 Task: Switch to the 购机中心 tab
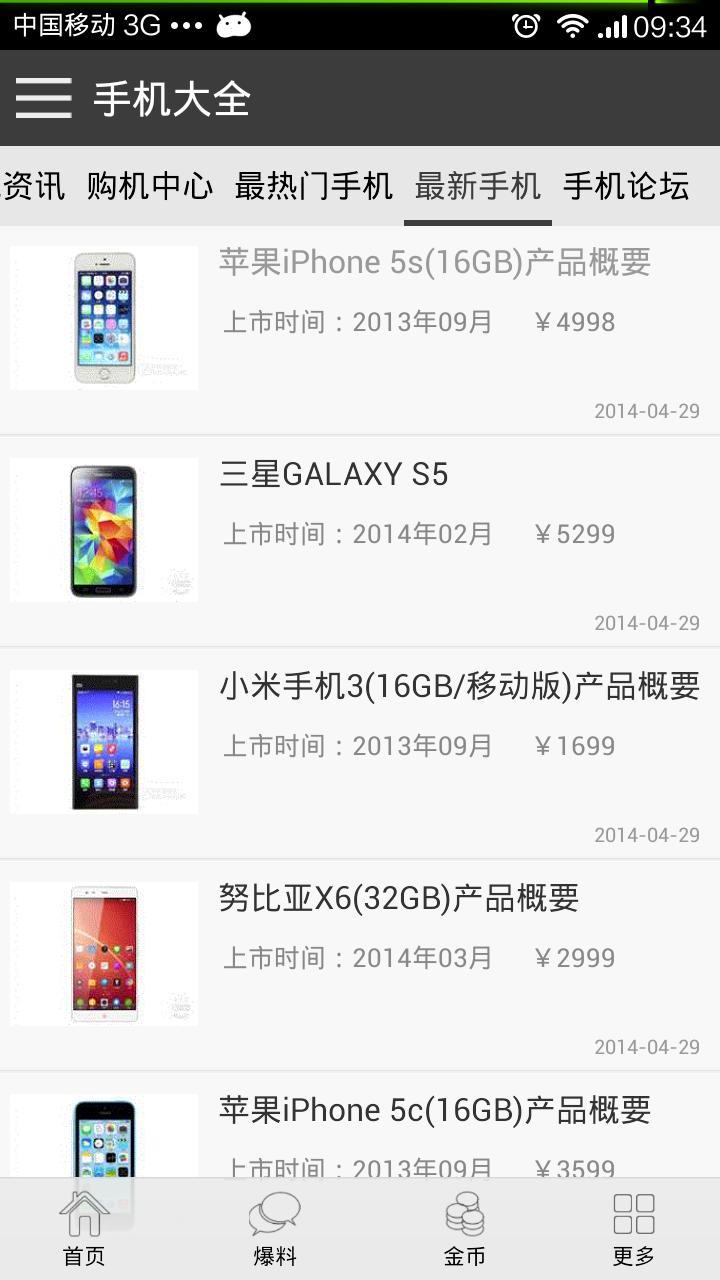coord(150,186)
